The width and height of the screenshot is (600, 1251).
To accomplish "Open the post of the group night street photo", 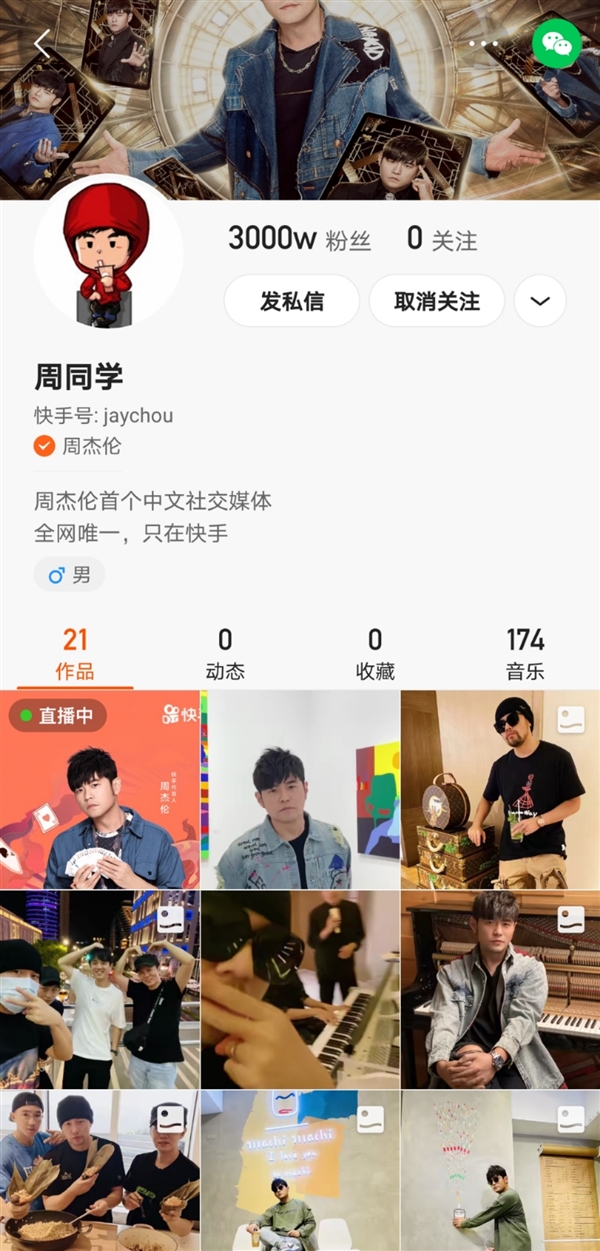I will pos(99,990).
